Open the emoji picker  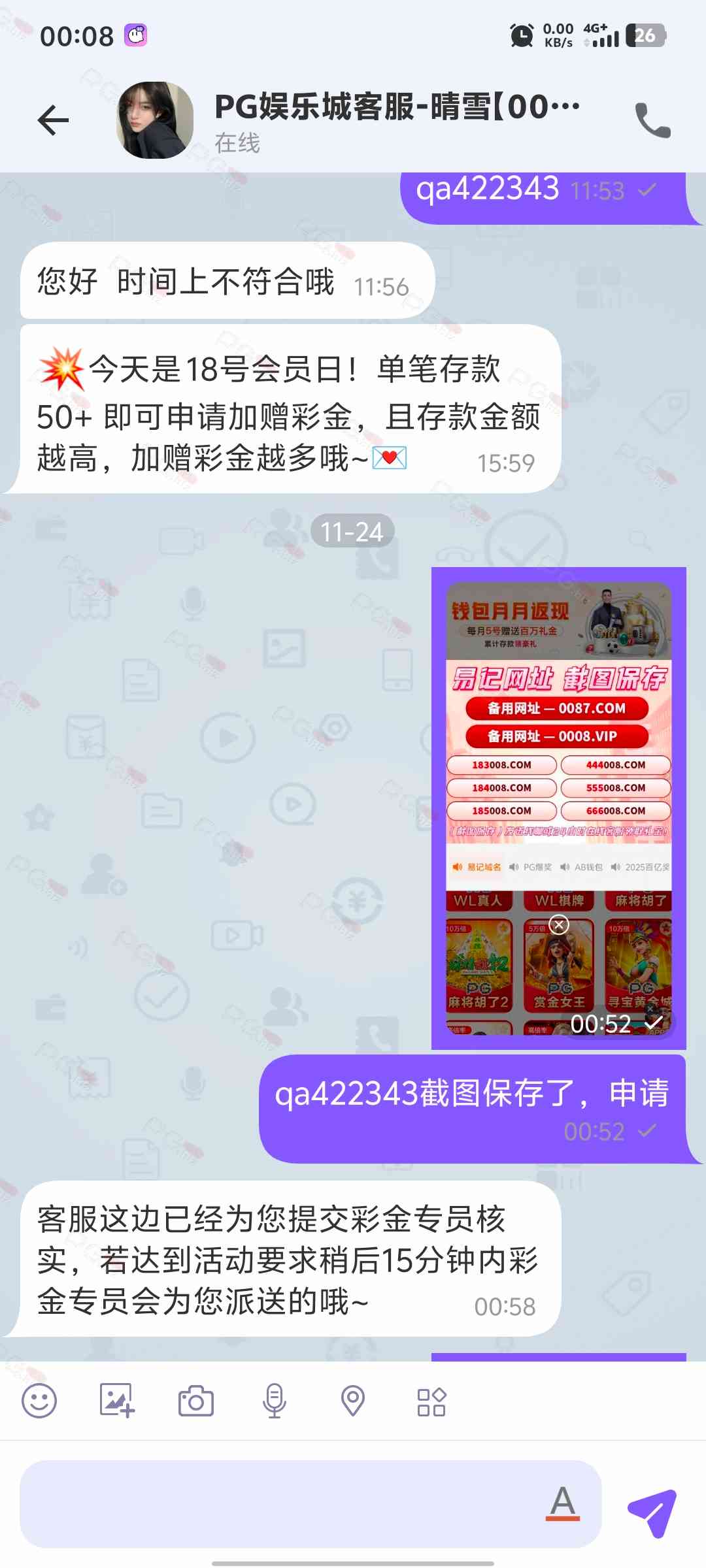point(39,1401)
